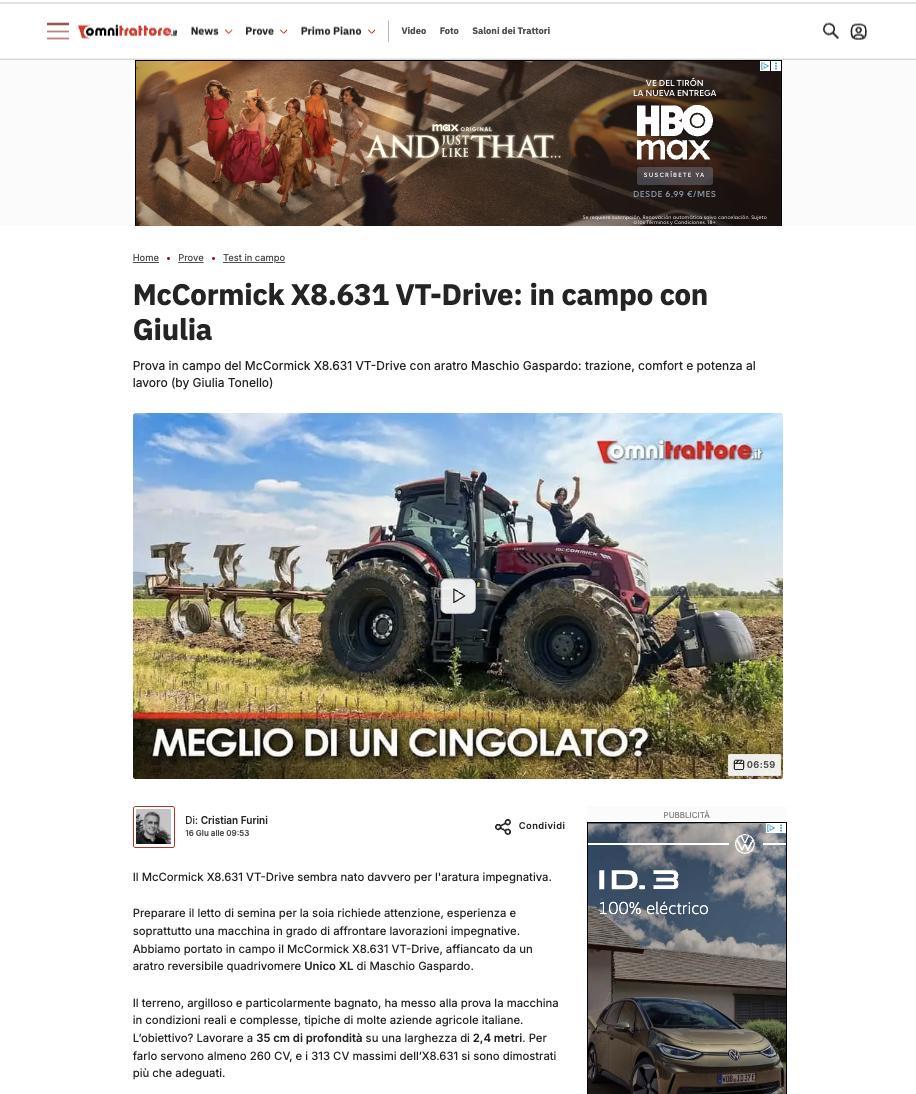This screenshot has width=916, height=1094.
Task: Go to the OmniTrattore homepage logo
Action: click(x=127, y=31)
